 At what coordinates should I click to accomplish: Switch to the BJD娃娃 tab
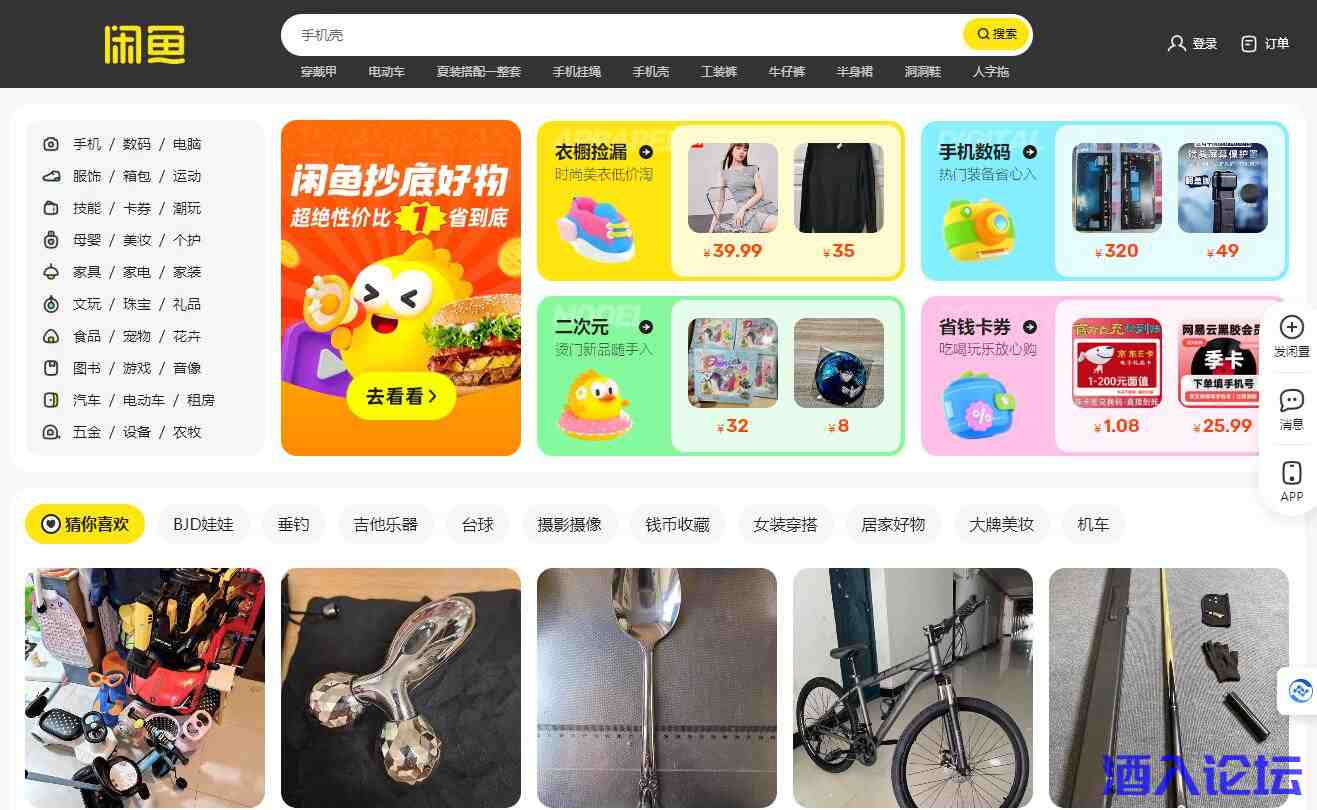[x=203, y=524]
